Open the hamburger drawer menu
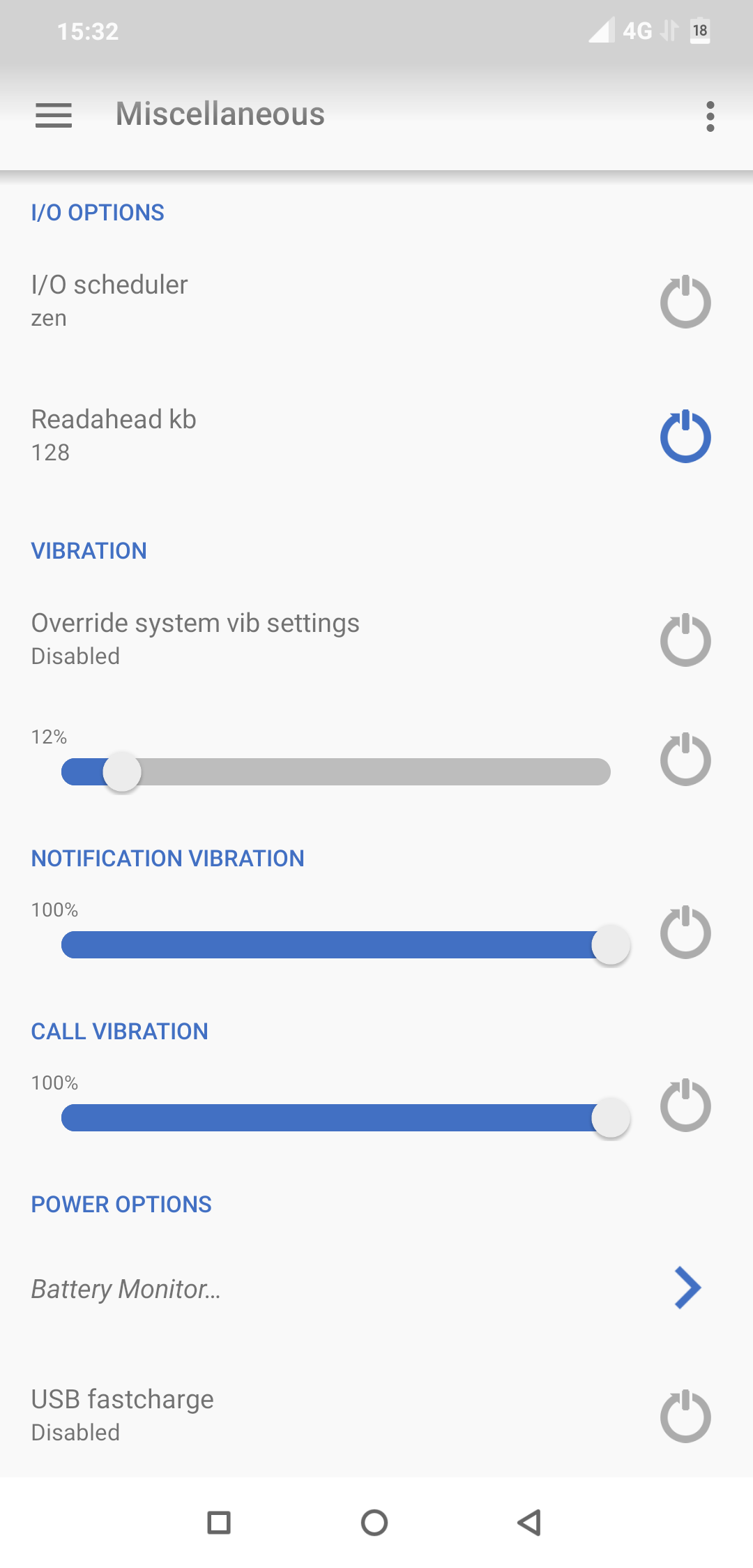This screenshot has width=753, height=1568. [x=54, y=115]
